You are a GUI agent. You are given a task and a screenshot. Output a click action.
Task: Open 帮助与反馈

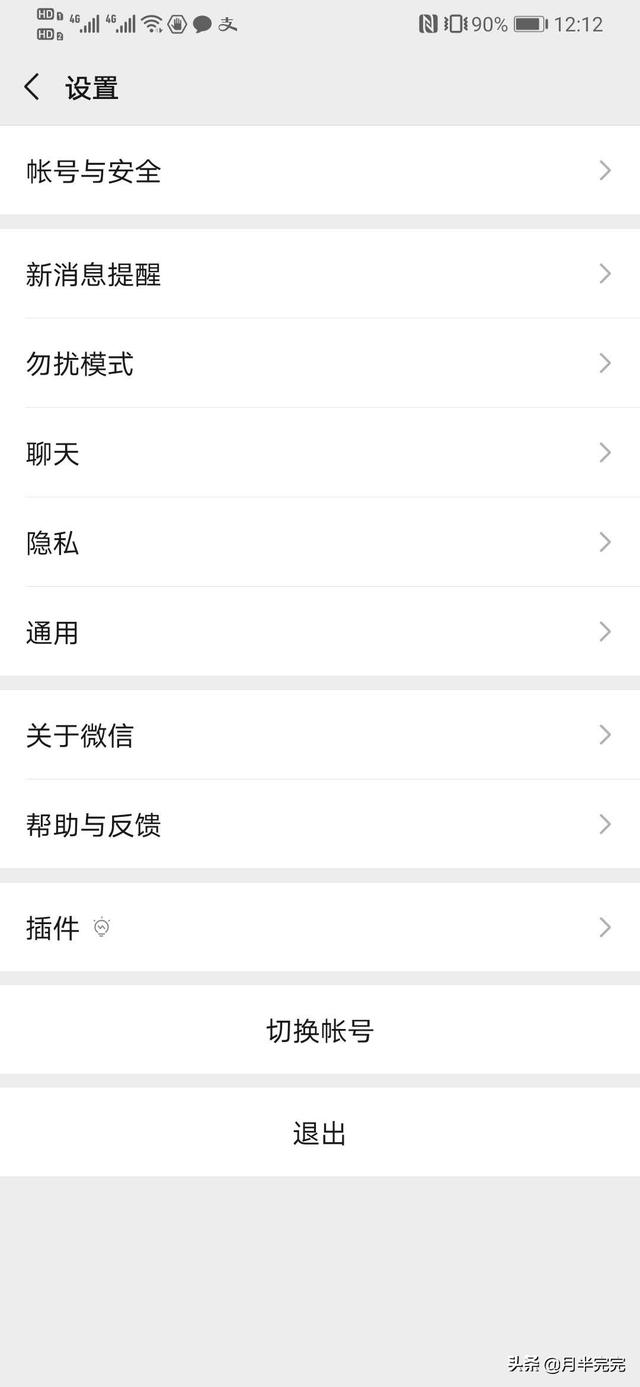click(320, 825)
